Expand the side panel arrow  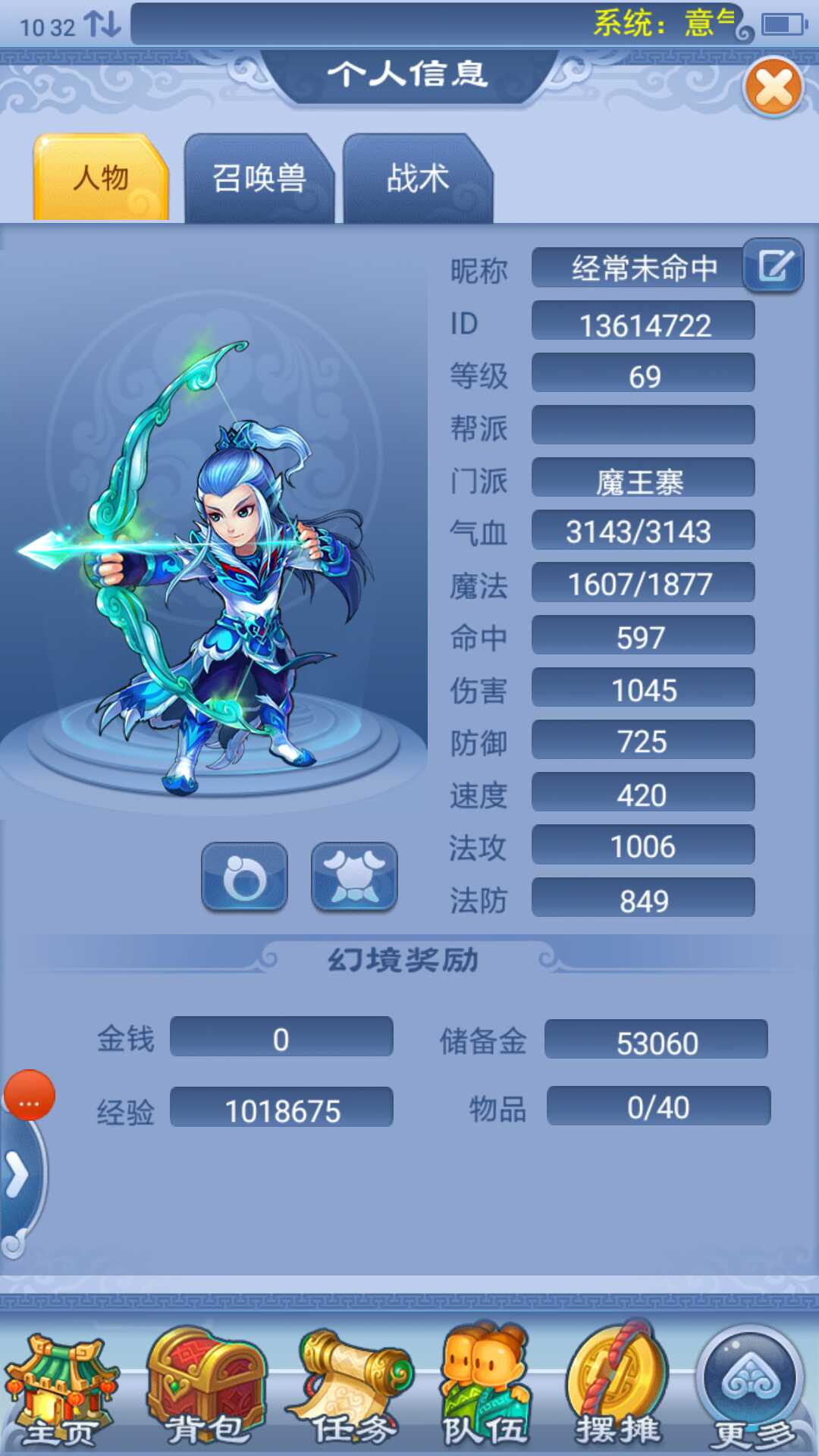pyautogui.click(x=17, y=1175)
